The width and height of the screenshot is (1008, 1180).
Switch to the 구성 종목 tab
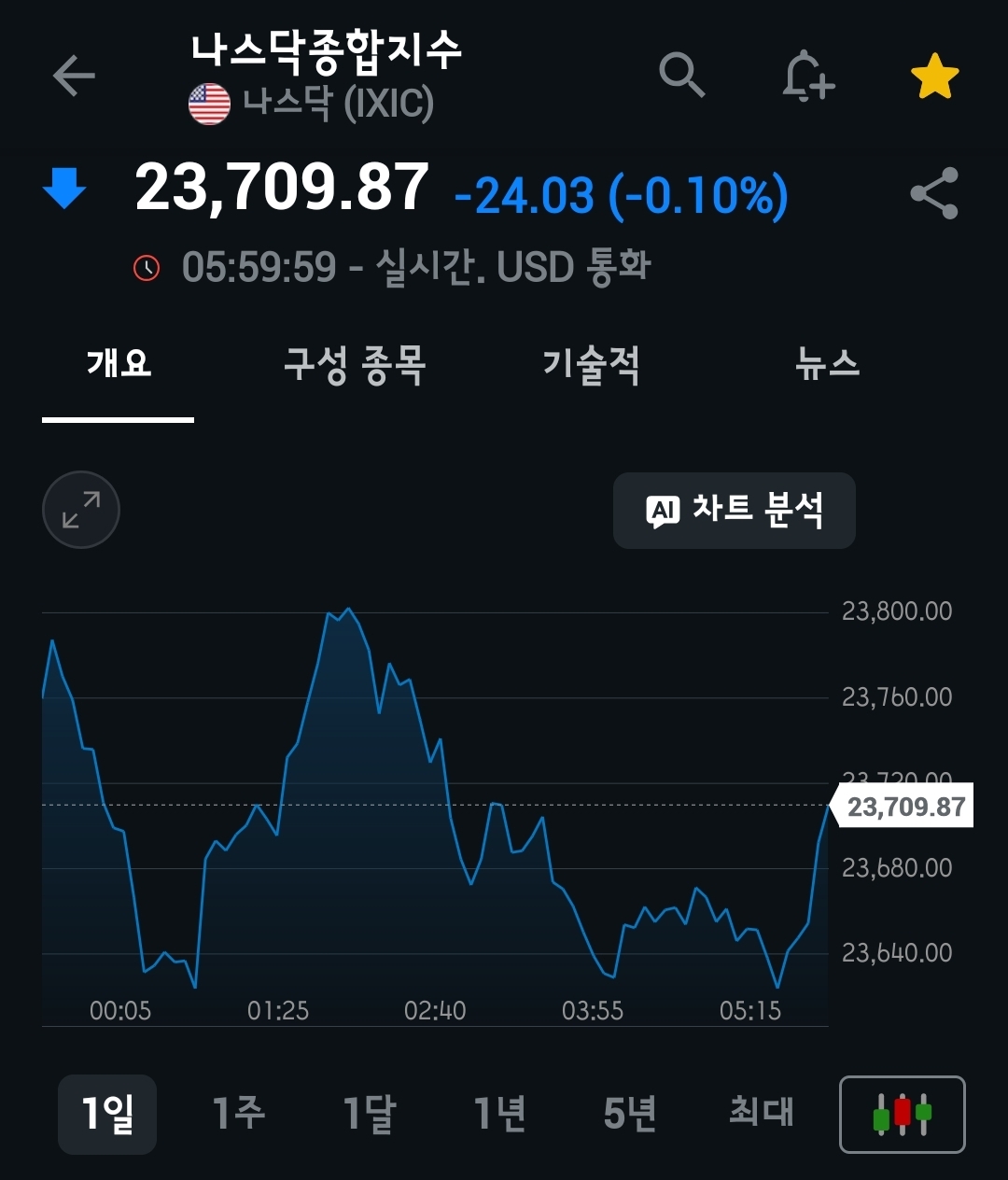(355, 363)
